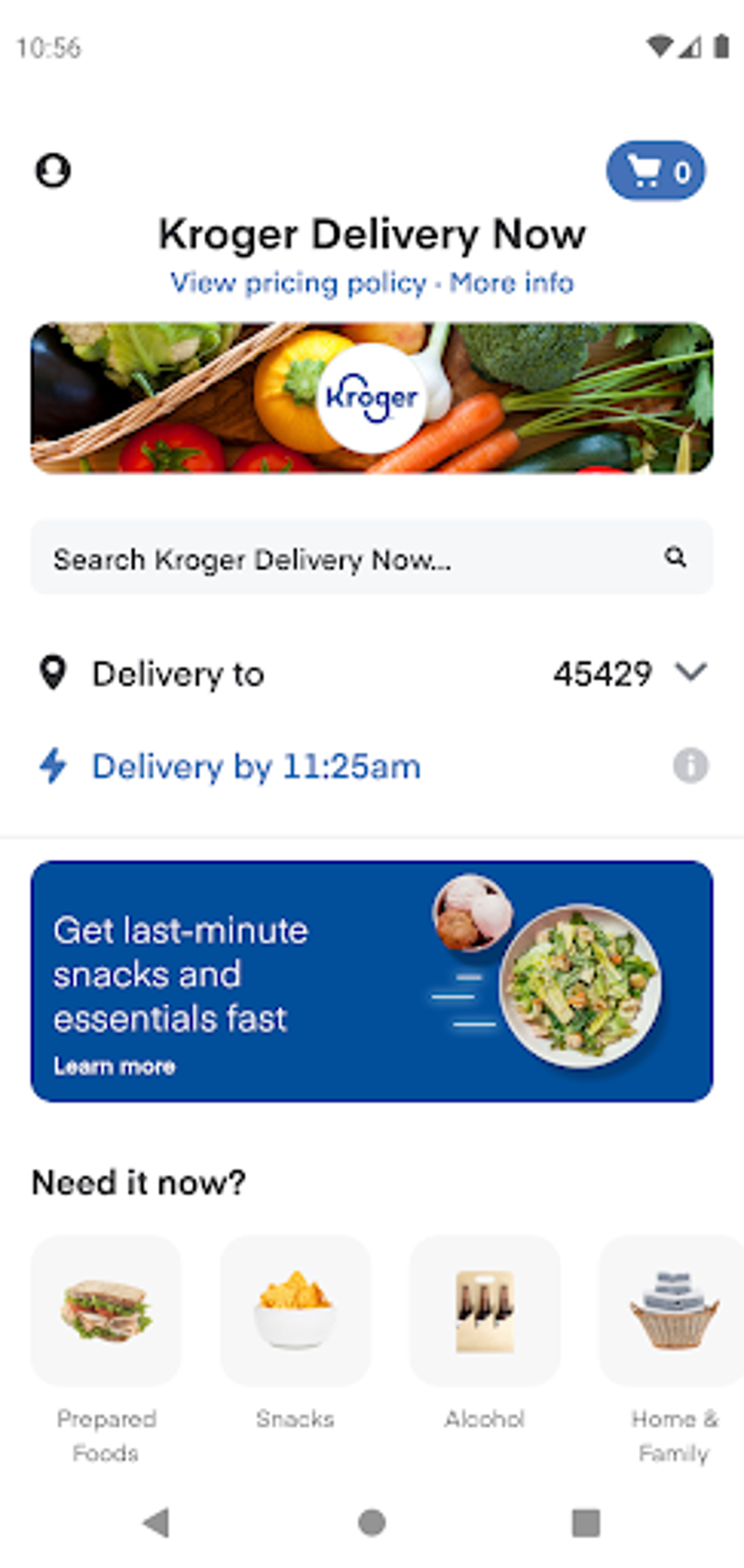View pricing policy link
This screenshot has width=744, height=1568.
pos(298,282)
